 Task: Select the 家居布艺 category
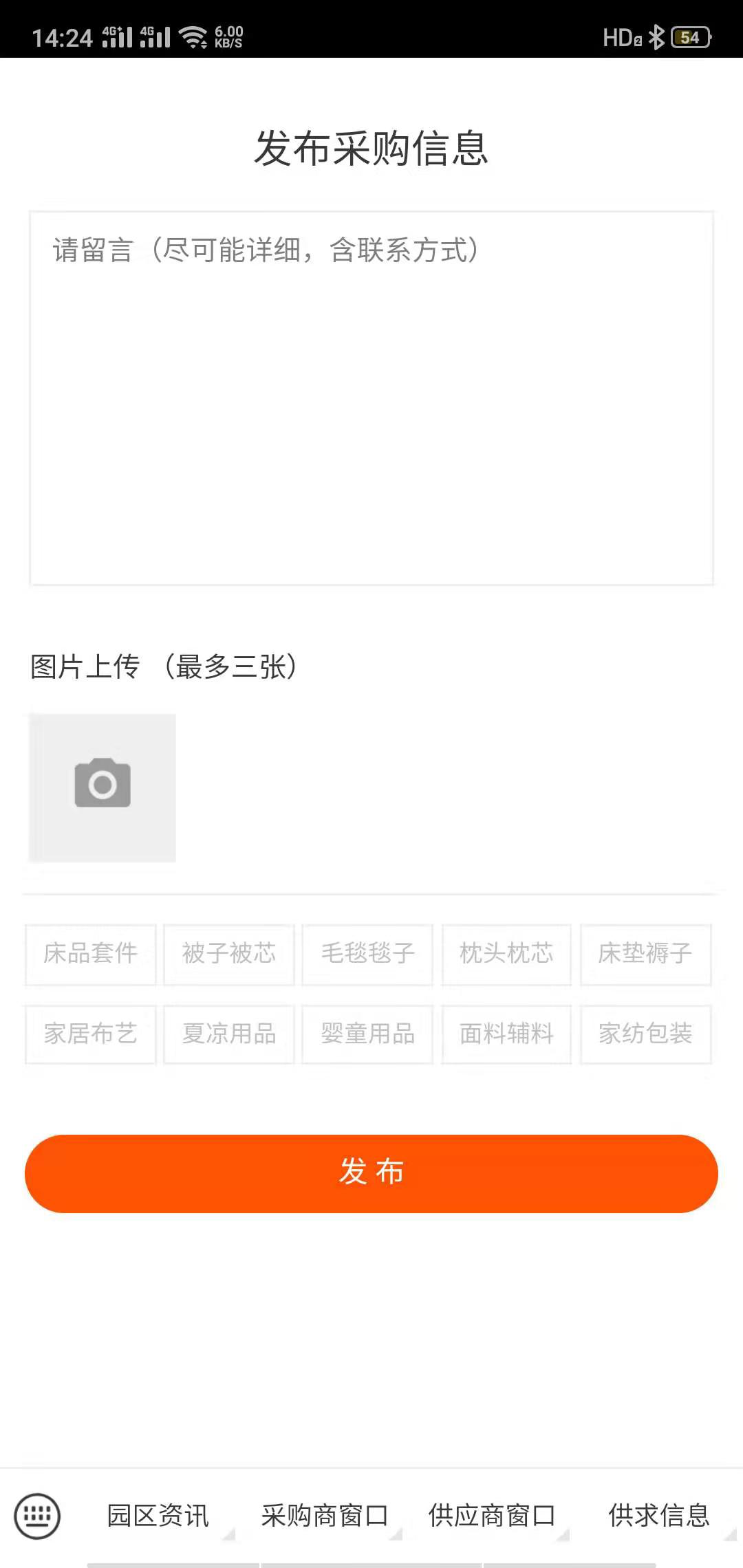point(89,1034)
